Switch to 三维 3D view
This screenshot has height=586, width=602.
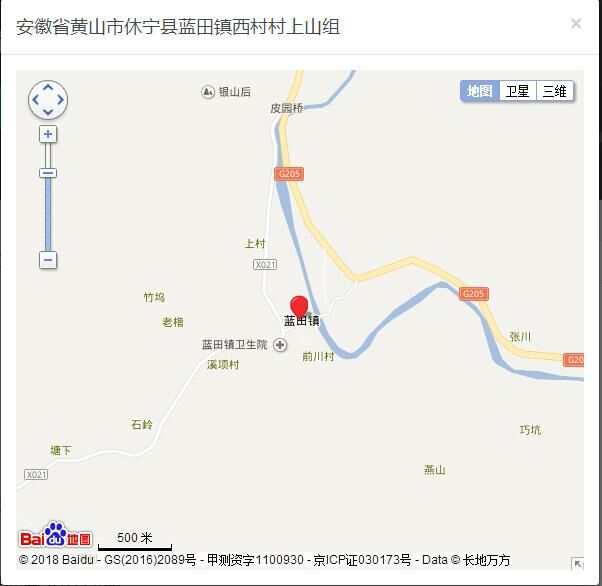point(553,91)
